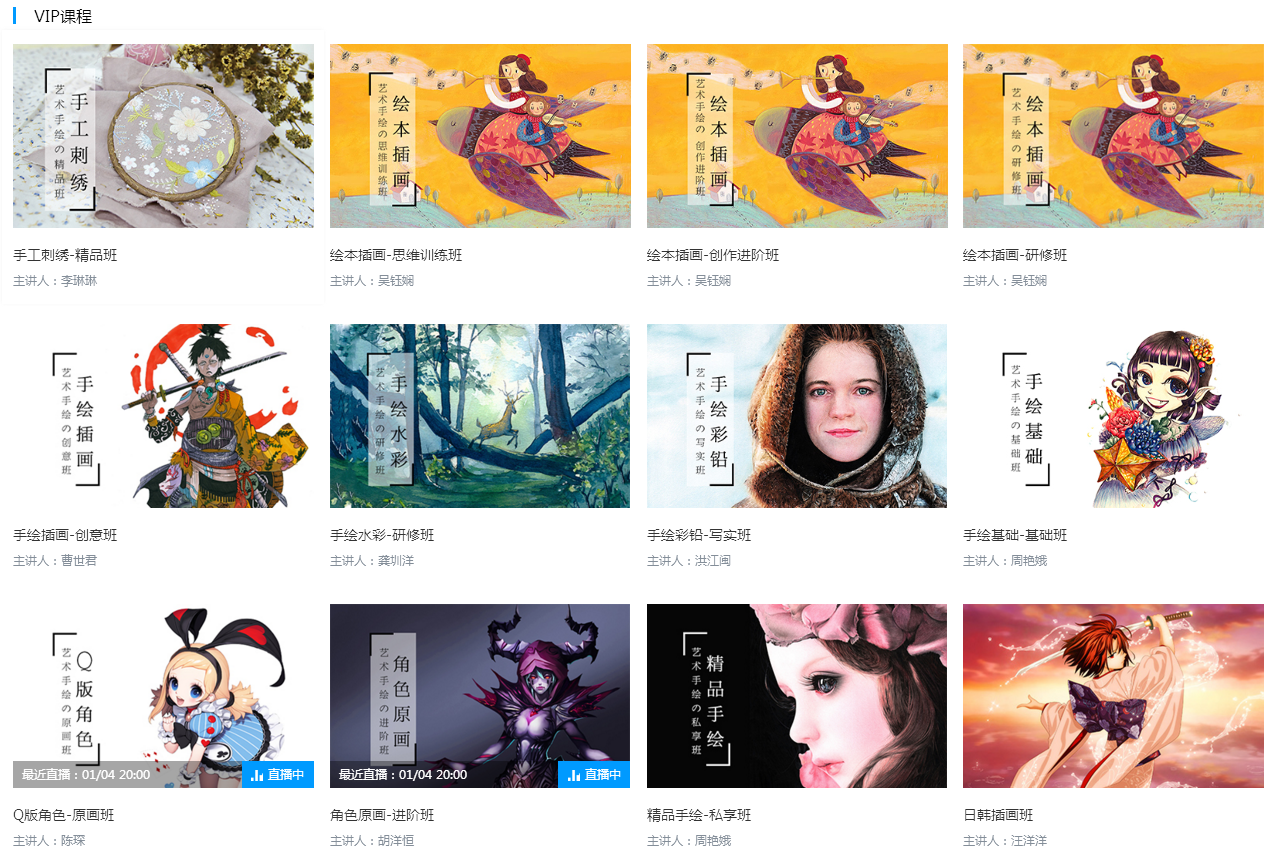Viewport: 1283px width, 867px height.
Task: Open the 手工刺绣-精品班 course card
Action: point(163,136)
